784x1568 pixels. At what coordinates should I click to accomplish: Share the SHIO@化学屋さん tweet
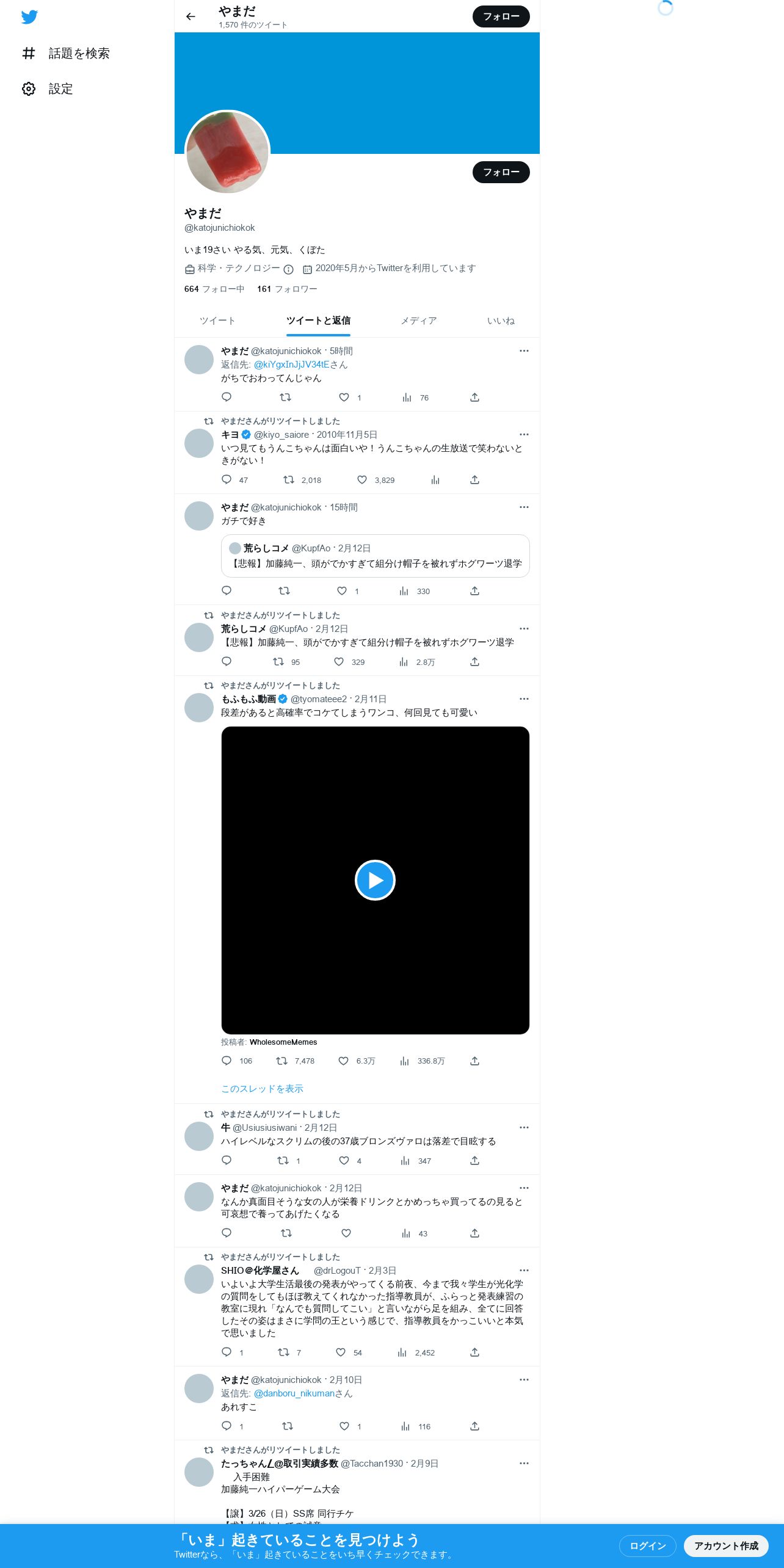pos(474,1352)
